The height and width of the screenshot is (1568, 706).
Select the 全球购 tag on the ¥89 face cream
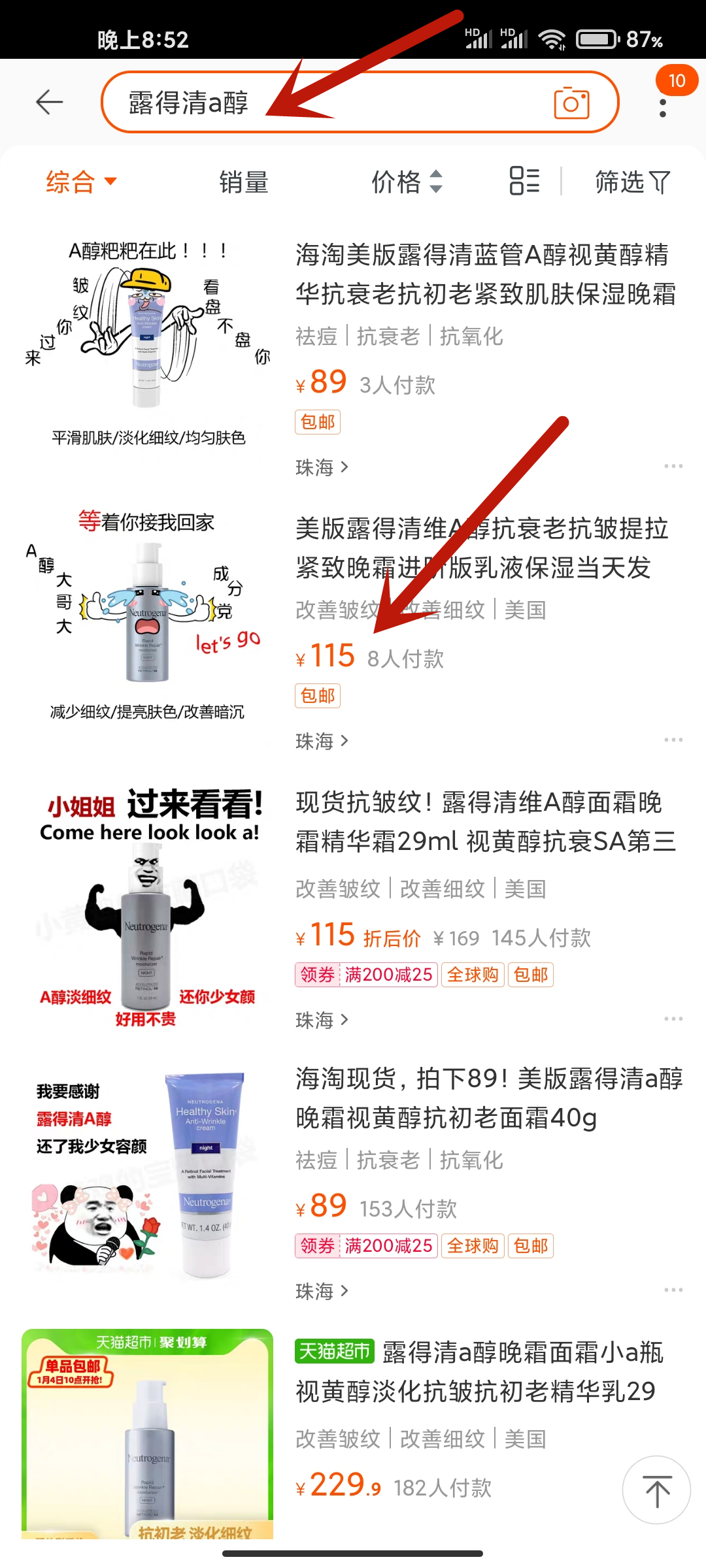473,1245
